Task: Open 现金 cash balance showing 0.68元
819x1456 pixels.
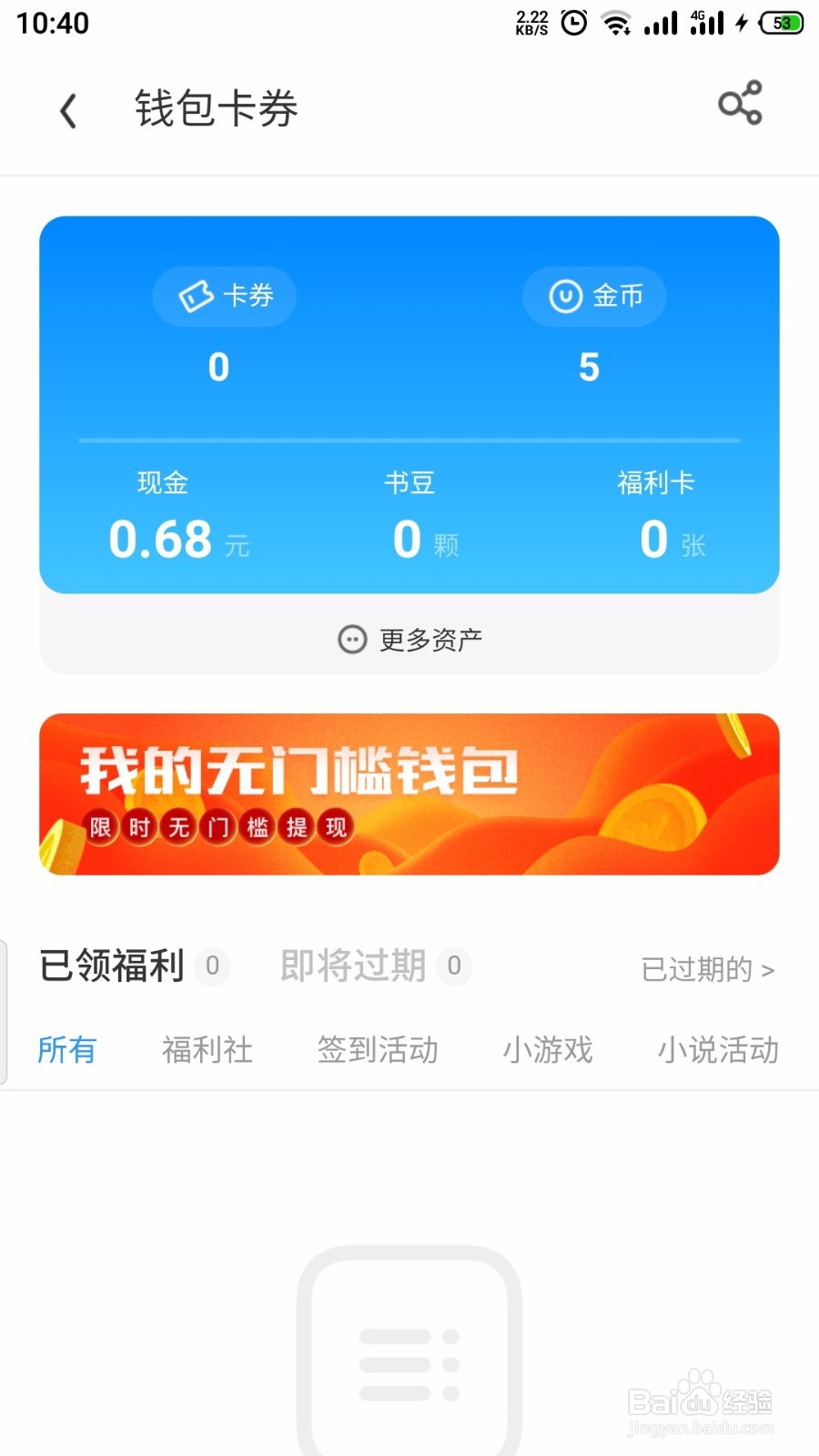Action: pyautogui.click(x=160, y=519)
